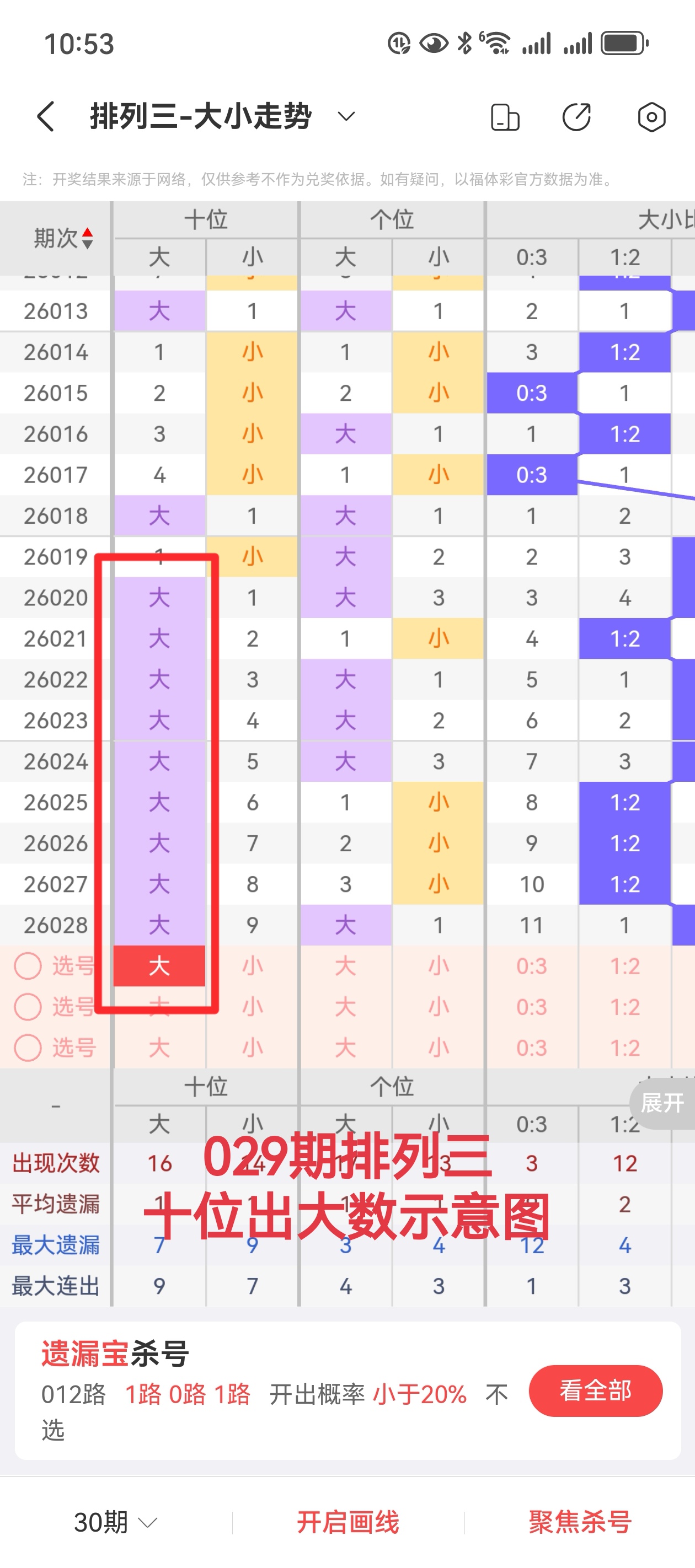Tap the red 看全部 button
The width and height of the screenshot is (695, 1568).
596,1391
